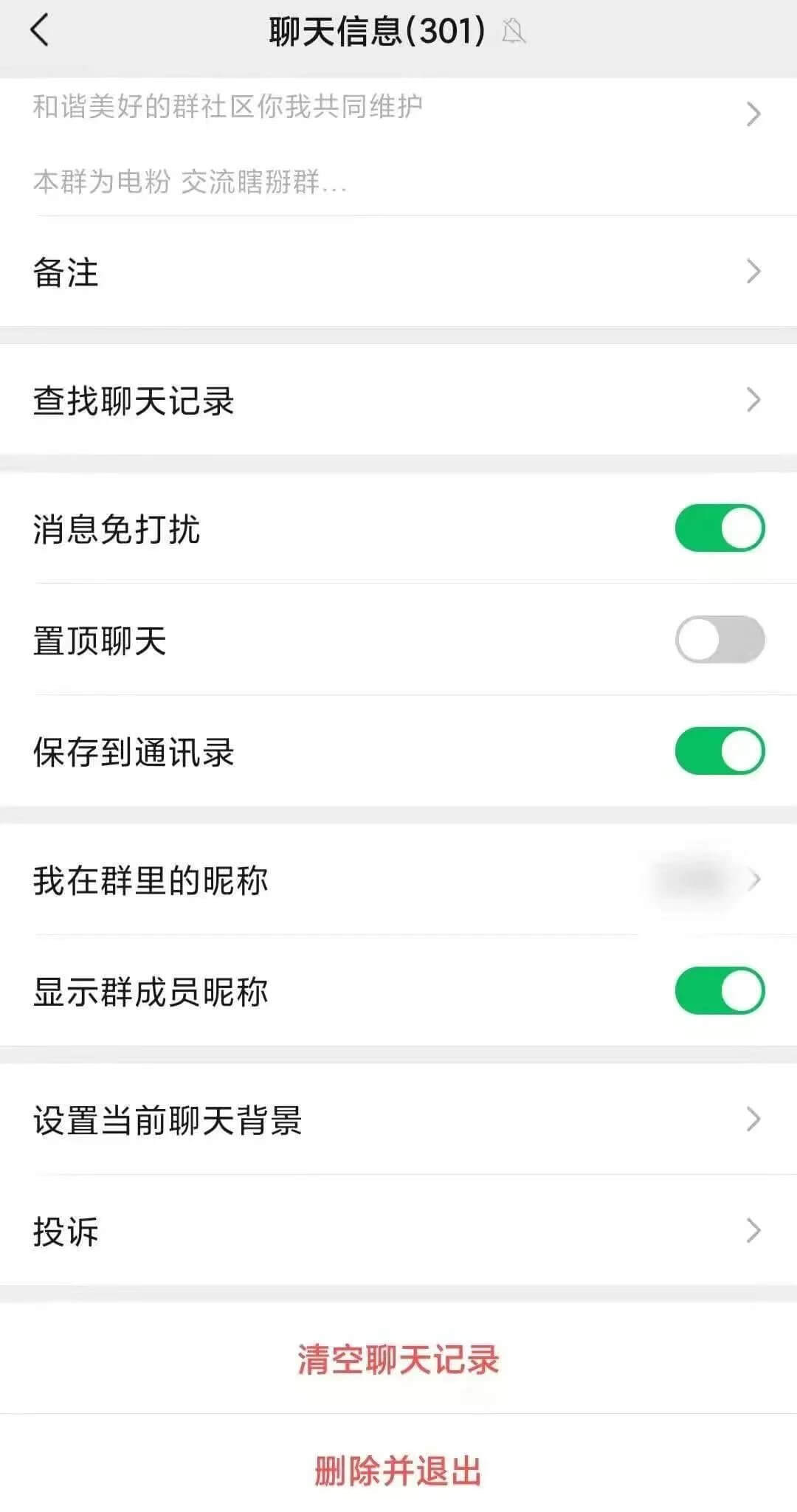Turn off the 消息免打扰 switch
The height and width of the screenshot is (1512, 797).
coord(720,528)
